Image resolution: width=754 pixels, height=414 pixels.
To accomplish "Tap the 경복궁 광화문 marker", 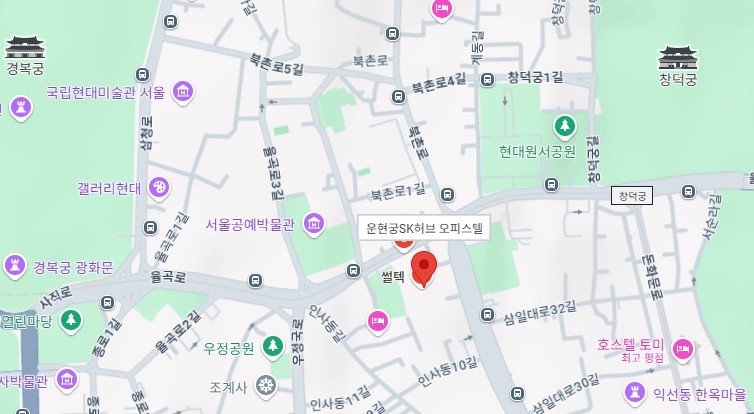I will click(15, 267).
